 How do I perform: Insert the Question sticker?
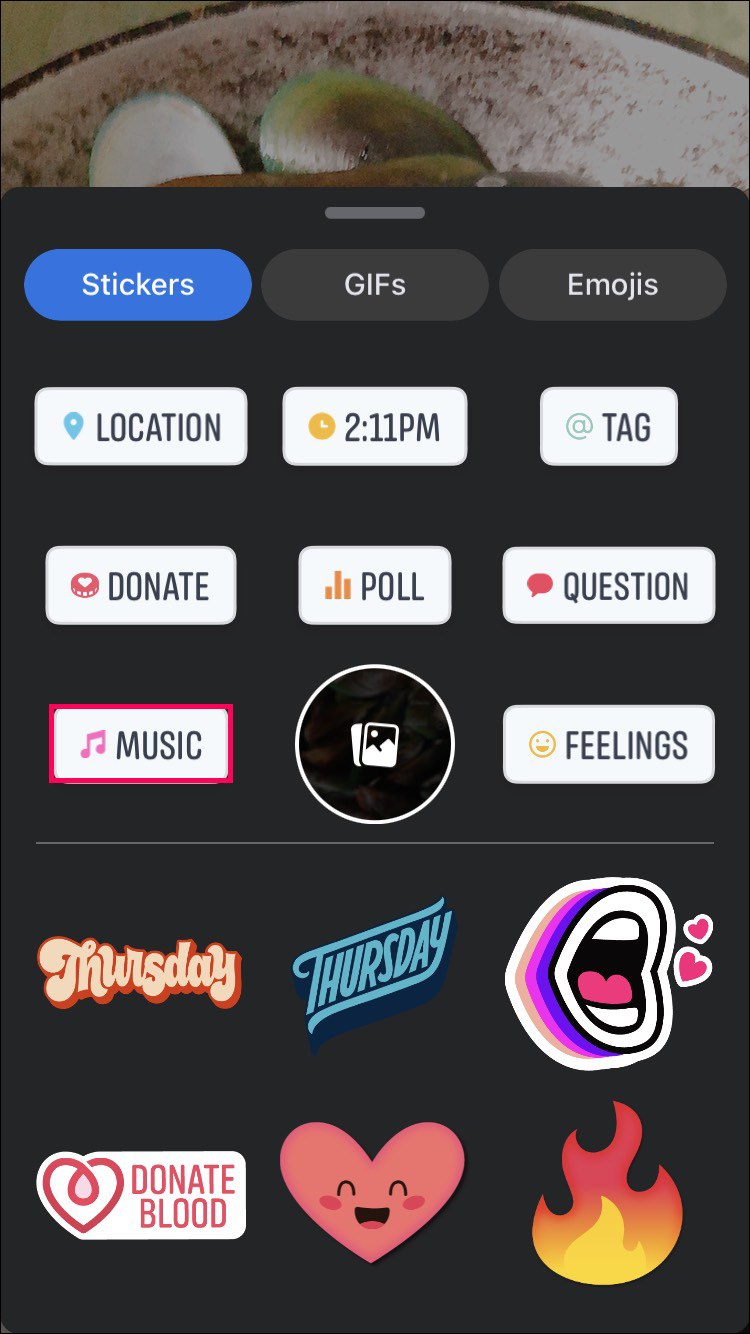point(609,586)
